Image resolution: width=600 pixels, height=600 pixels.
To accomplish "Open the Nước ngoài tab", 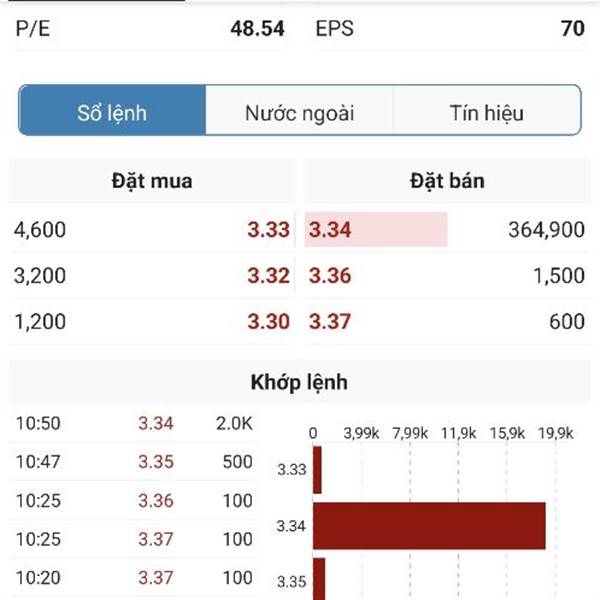I will coord(299,111).
